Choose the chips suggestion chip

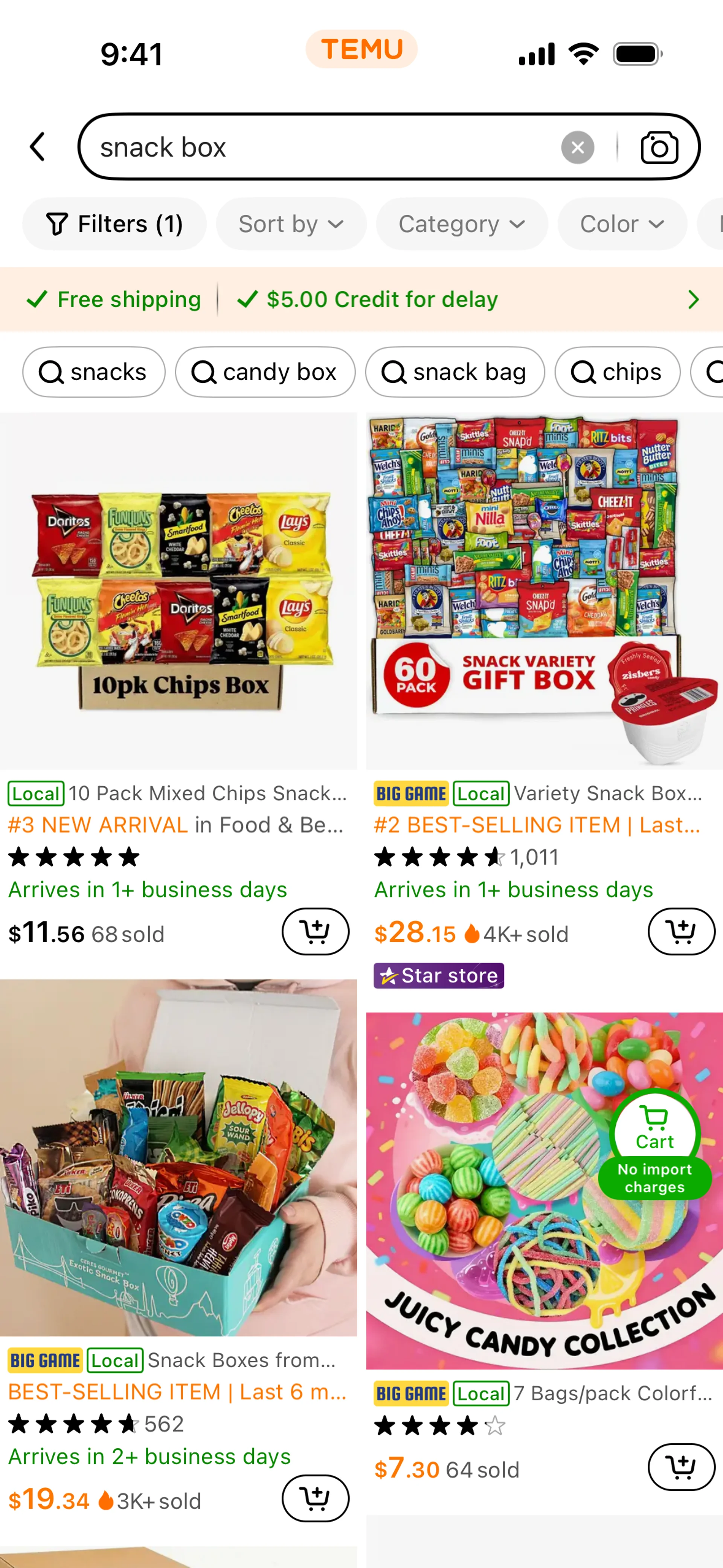click(617, 372)
